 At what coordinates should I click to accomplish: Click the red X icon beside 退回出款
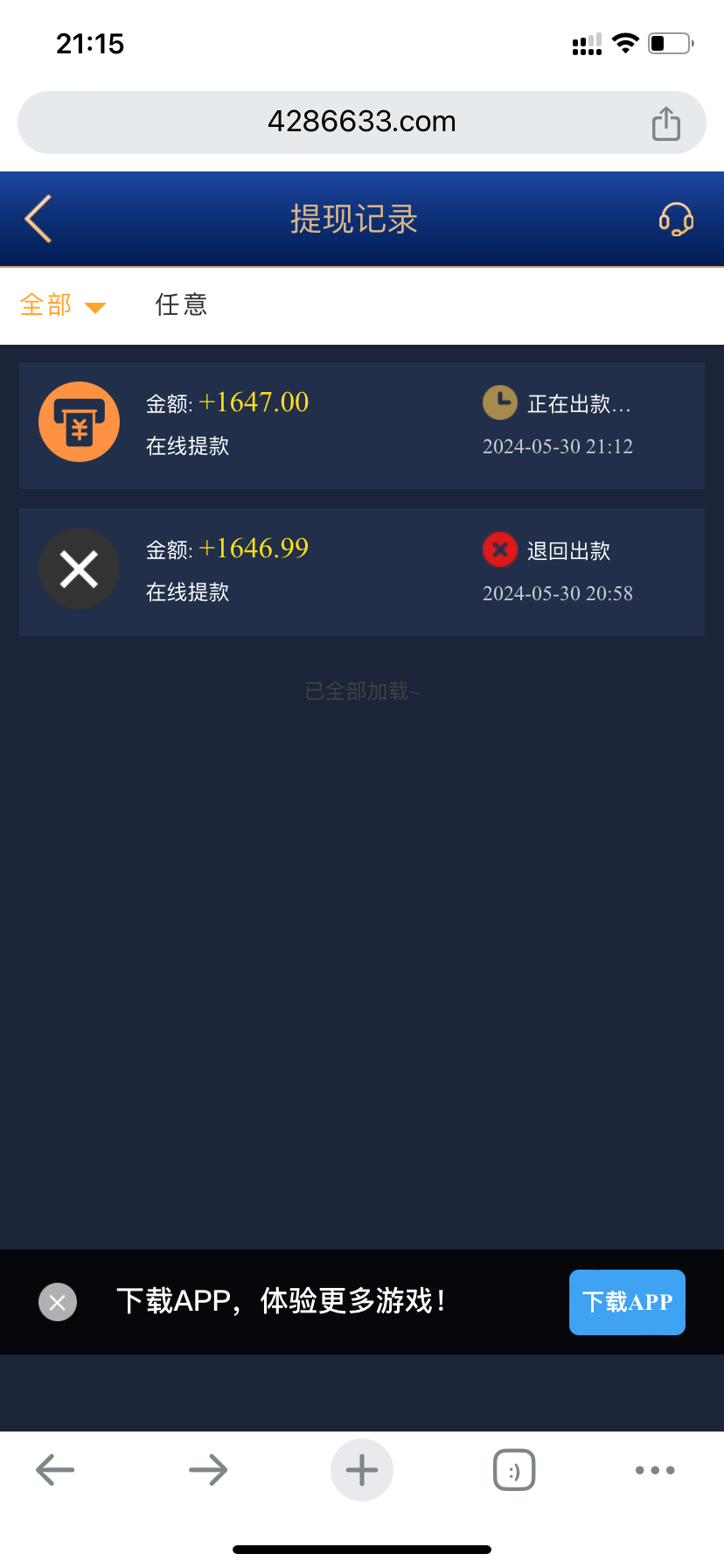coord(499,549)
